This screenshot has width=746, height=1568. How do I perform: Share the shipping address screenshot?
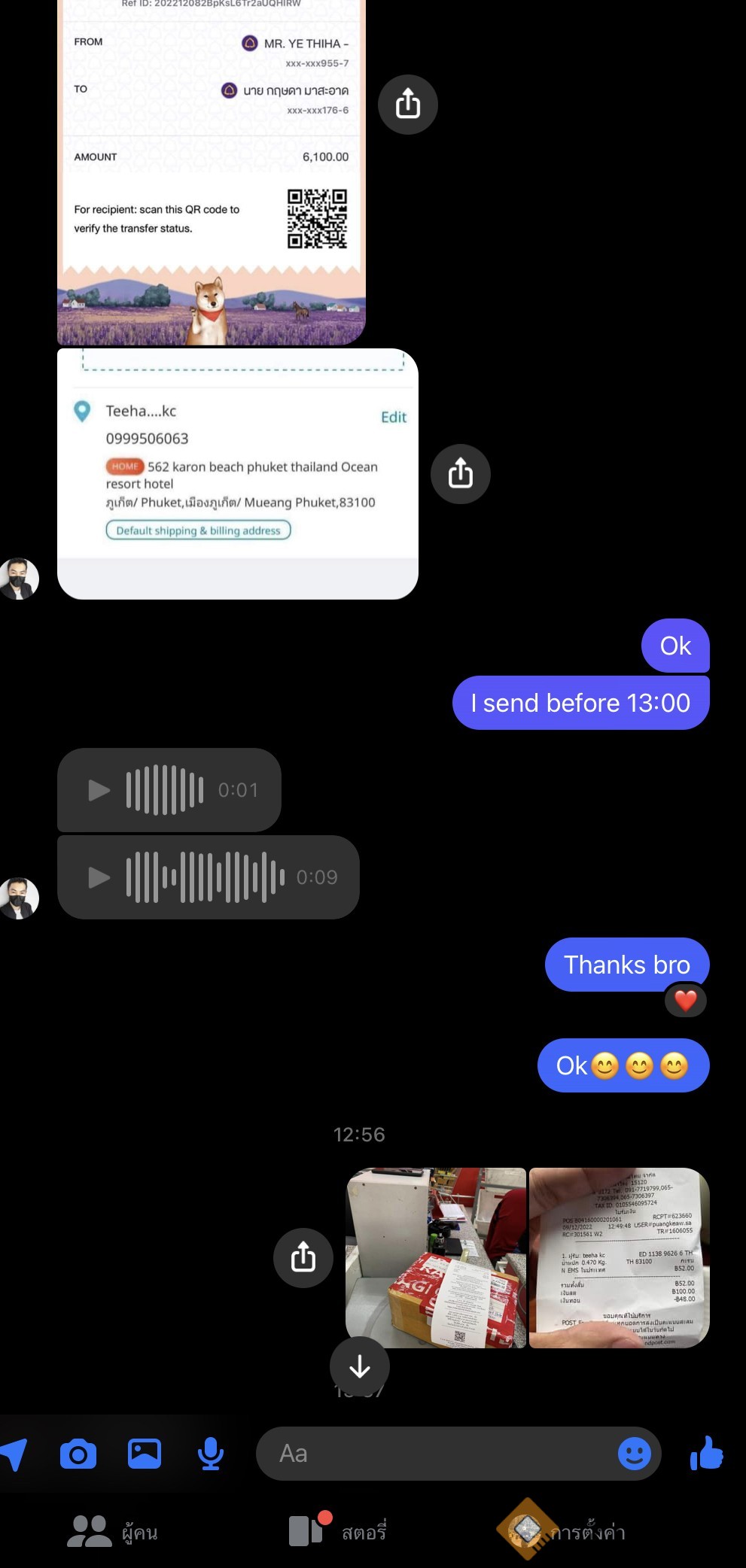click(x=460, y=474)
